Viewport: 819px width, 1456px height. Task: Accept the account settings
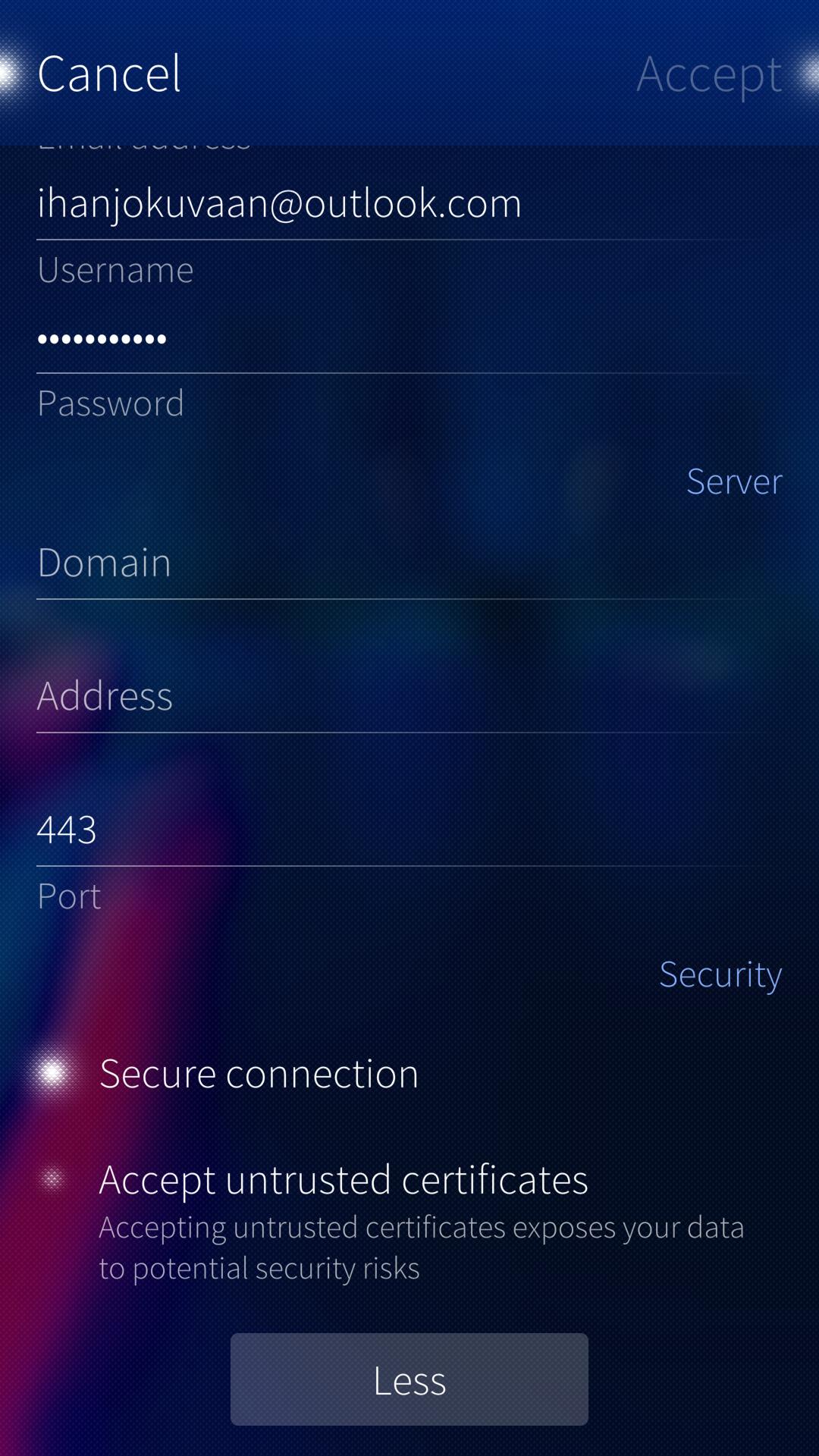[x=708, y=74]
